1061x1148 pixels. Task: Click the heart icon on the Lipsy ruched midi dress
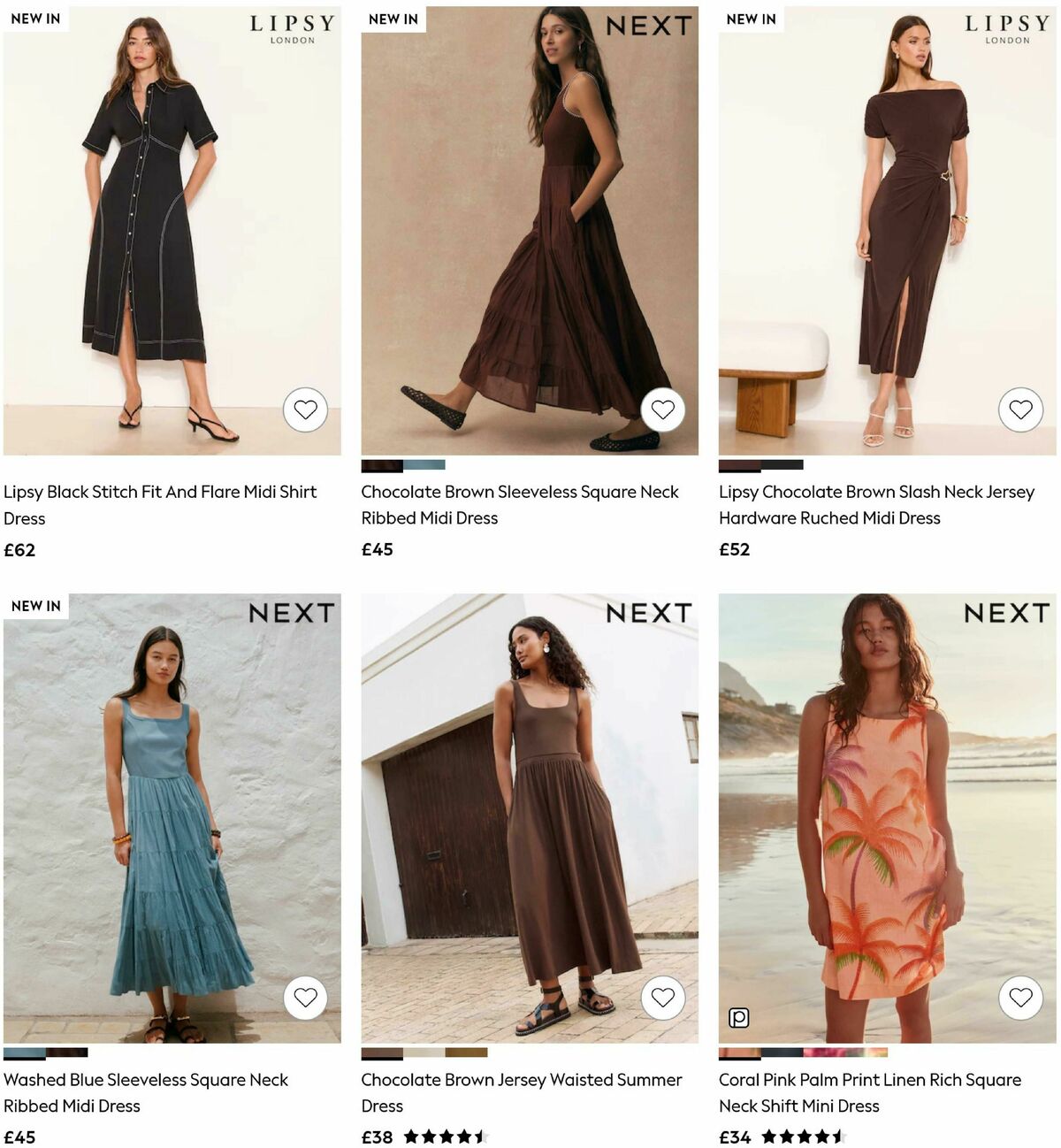click(x=1022, y=409)
